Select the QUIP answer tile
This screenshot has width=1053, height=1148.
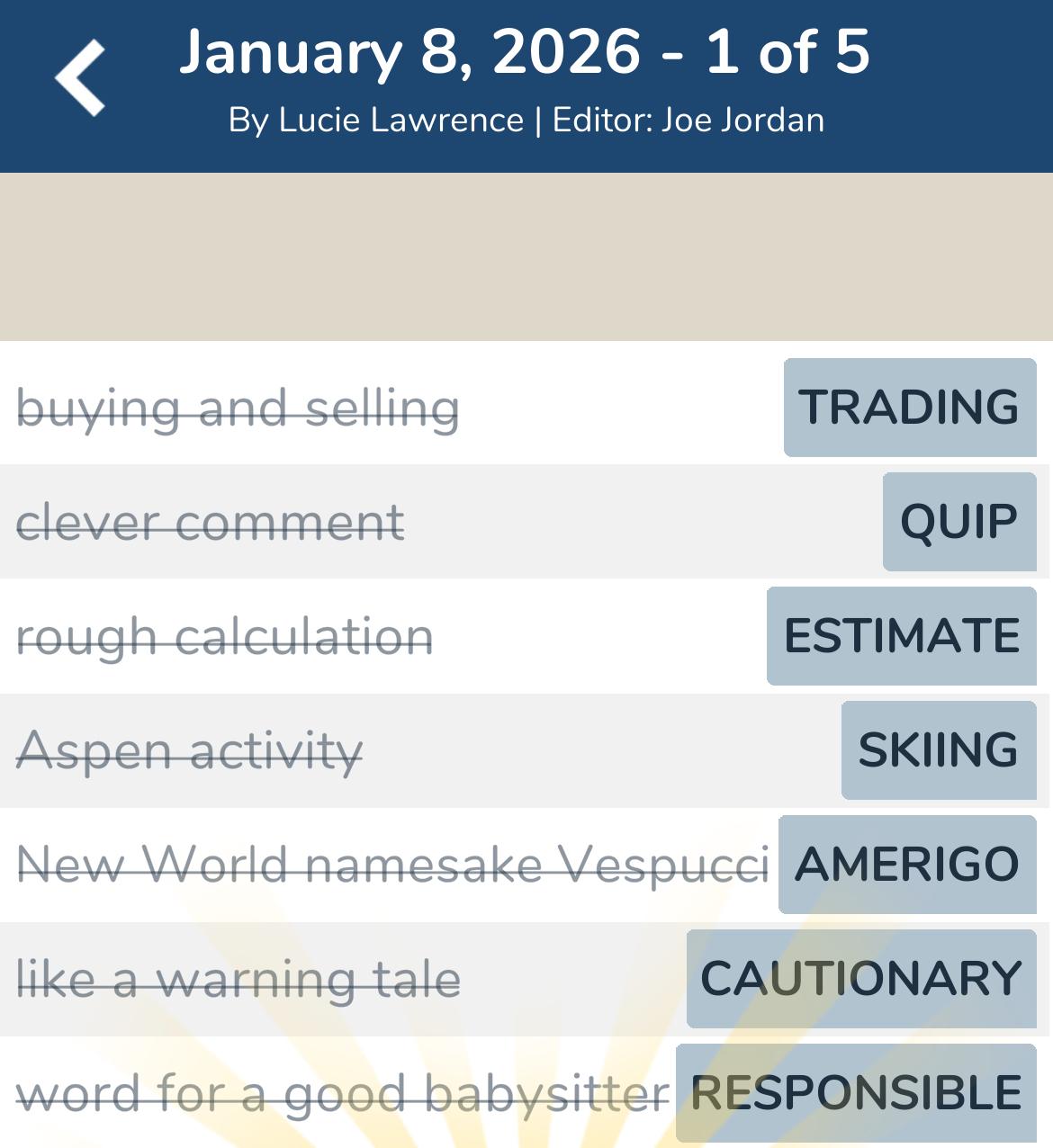(958, 521)
